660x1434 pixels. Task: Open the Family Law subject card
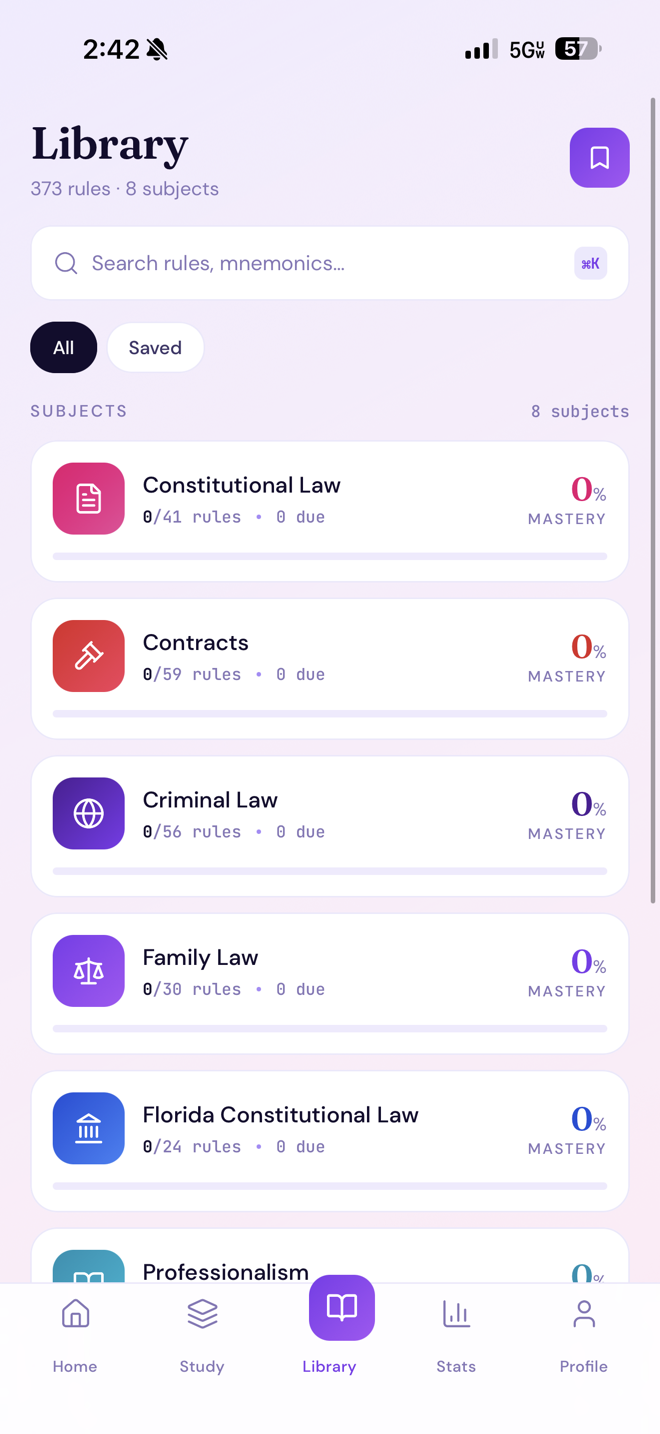(330, 983)
